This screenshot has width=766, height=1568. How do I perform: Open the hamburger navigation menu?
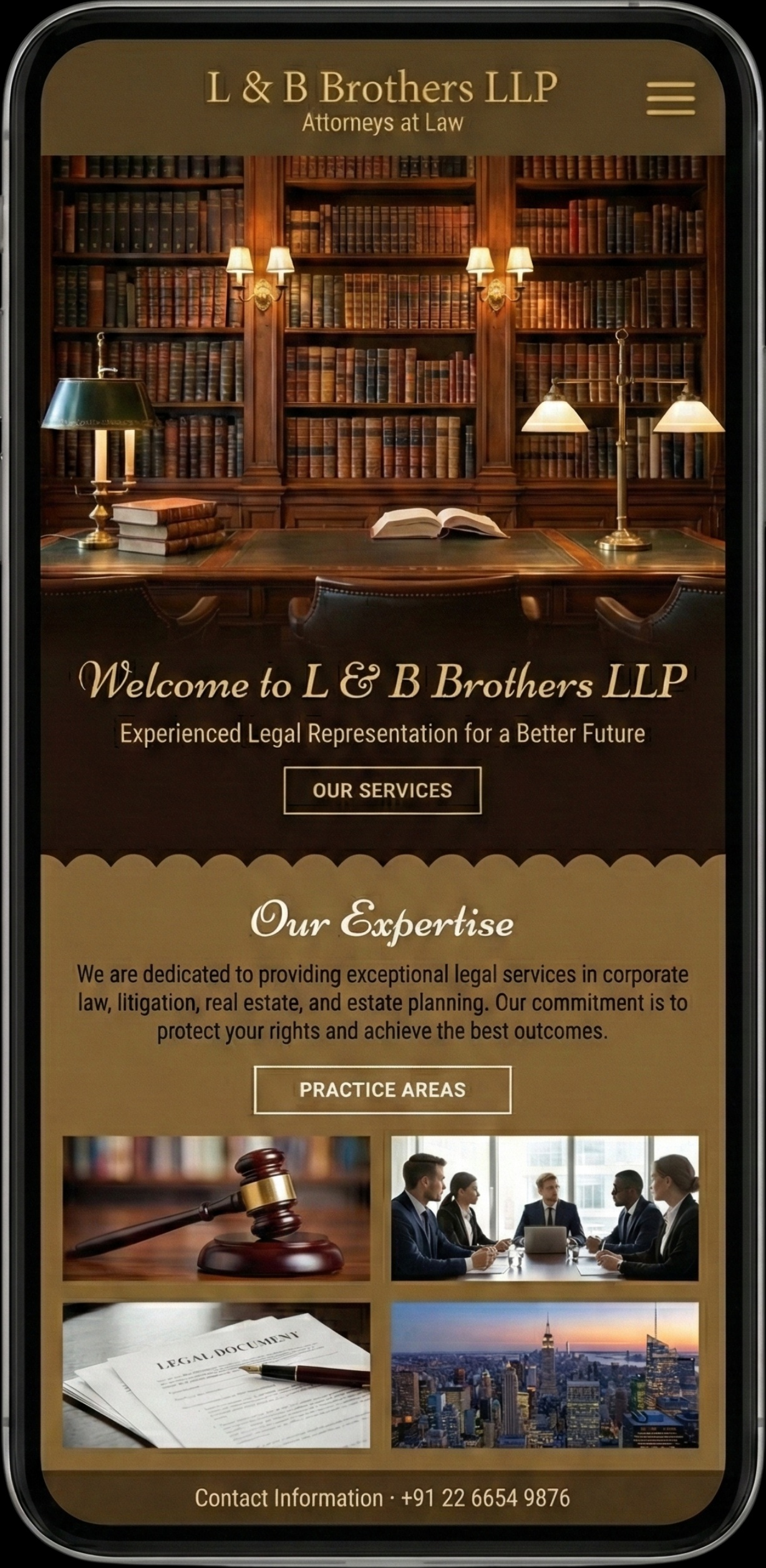[x=671, y=98]
